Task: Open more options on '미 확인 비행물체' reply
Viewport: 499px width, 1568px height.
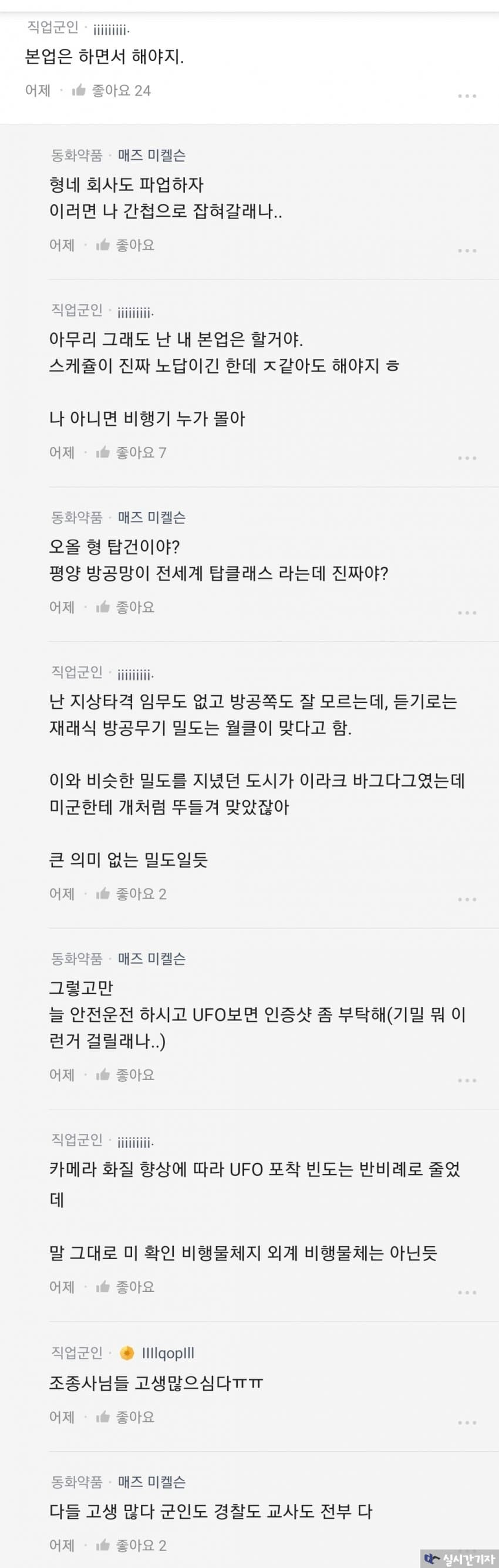Action: pyautogui.click(x=467, y=1291)
